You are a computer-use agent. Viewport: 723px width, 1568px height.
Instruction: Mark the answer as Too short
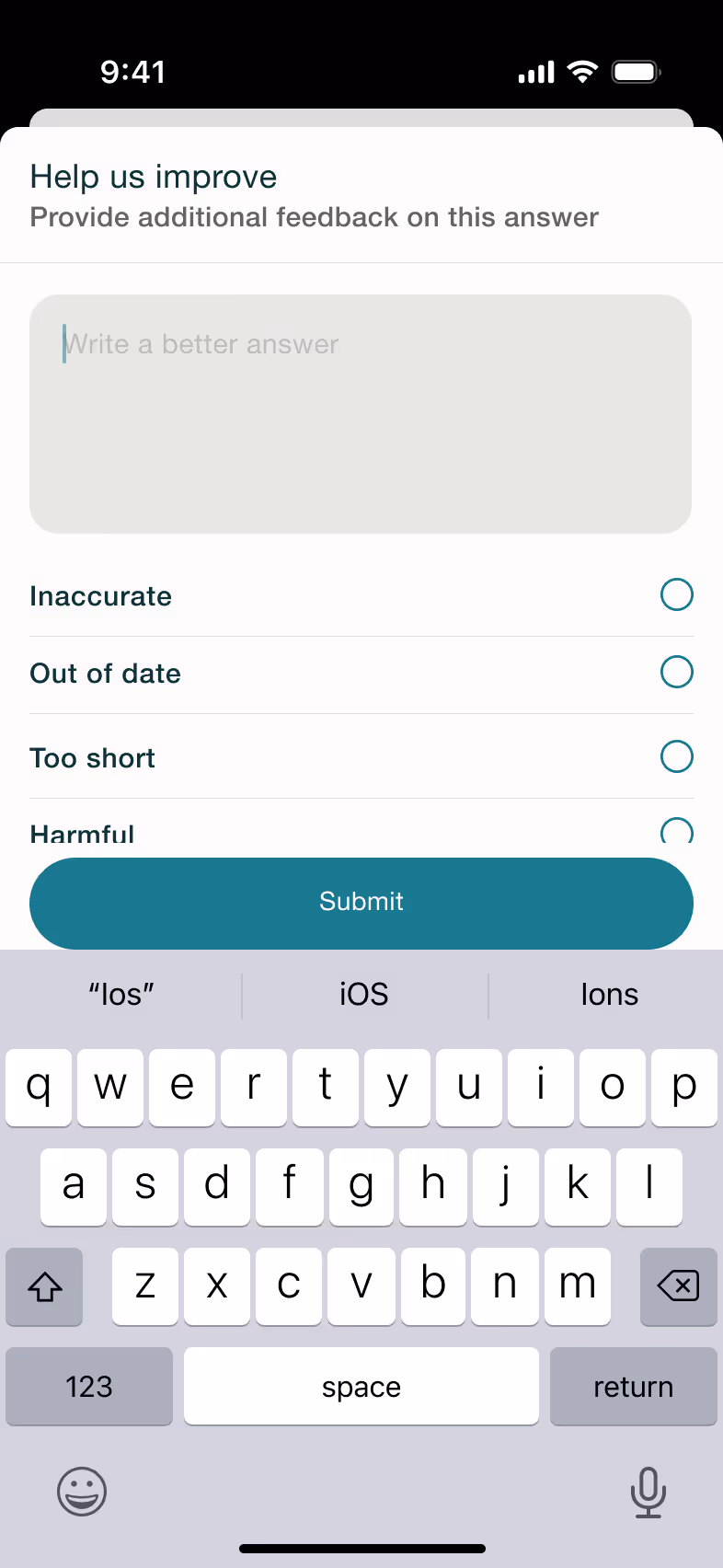pos(361,757)
